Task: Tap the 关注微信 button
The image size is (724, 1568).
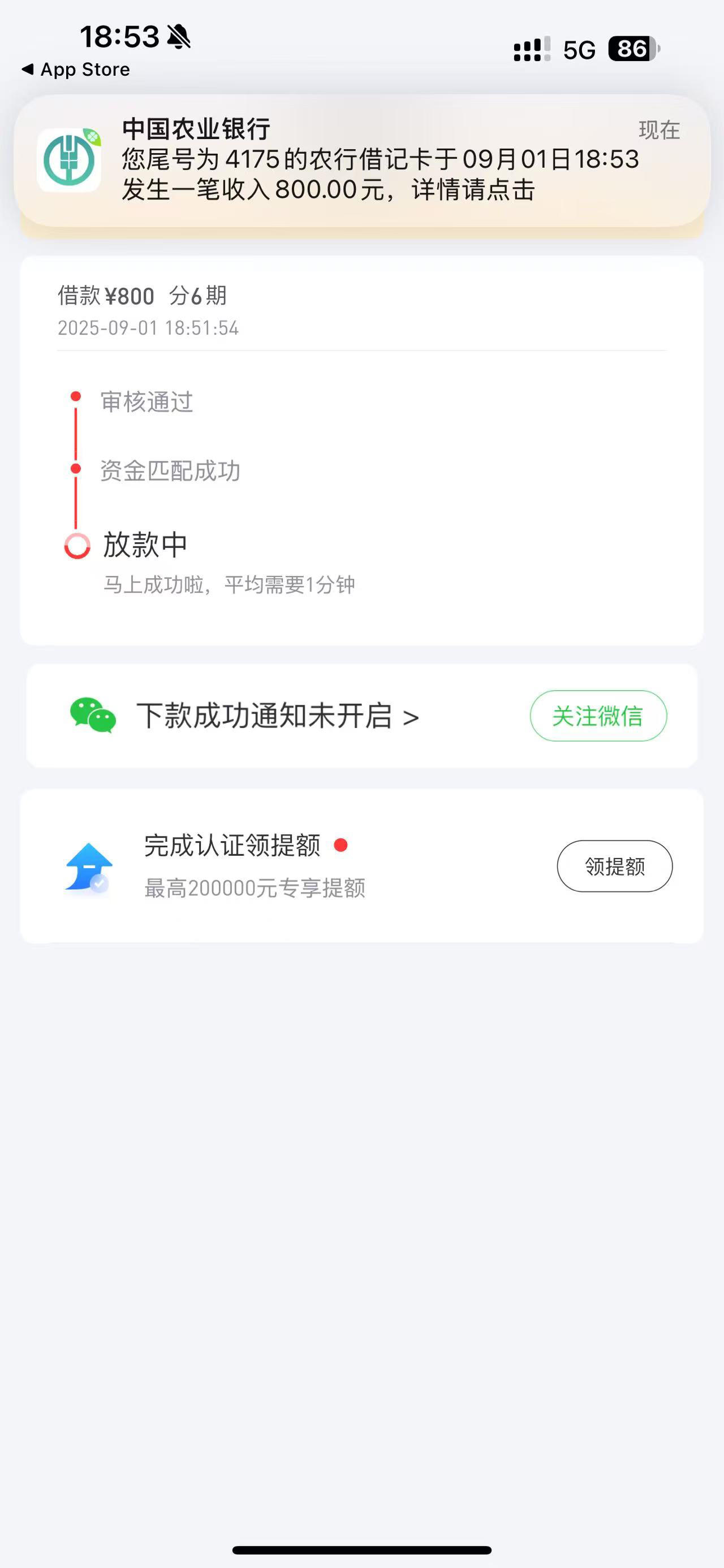Action: coord(598,716)
